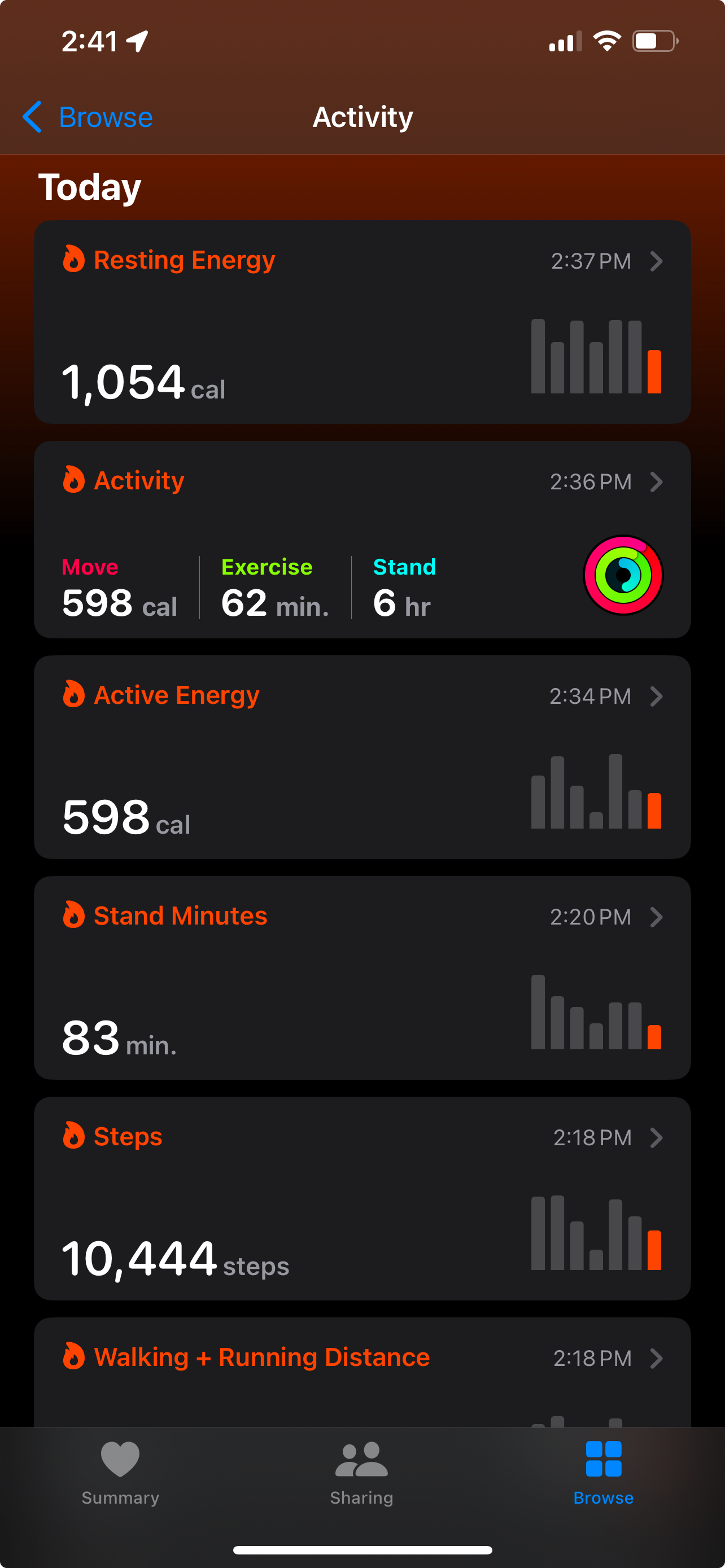725x1568 pixels.
Task: Open the Stand Minutes card
Action: [362, 978]
